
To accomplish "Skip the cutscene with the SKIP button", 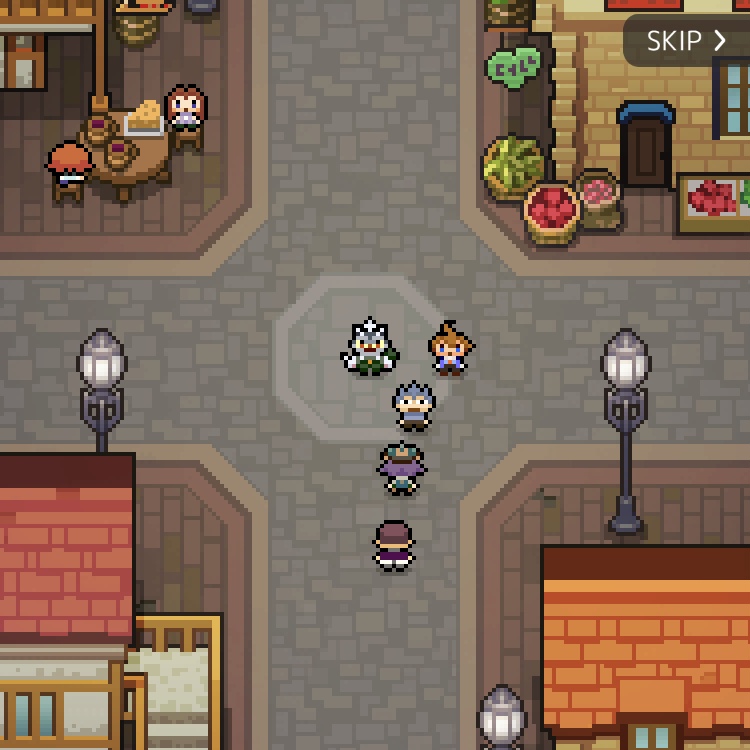I will pos(687,41).
